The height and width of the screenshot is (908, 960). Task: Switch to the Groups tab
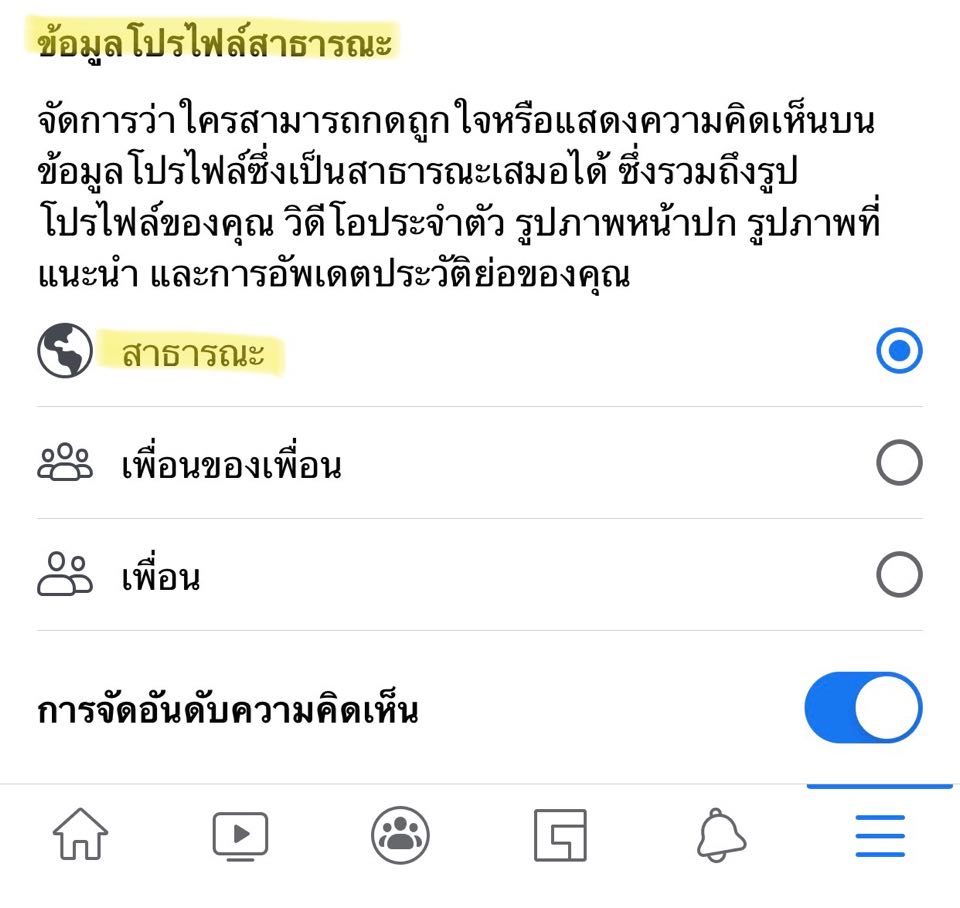(400, 835)
